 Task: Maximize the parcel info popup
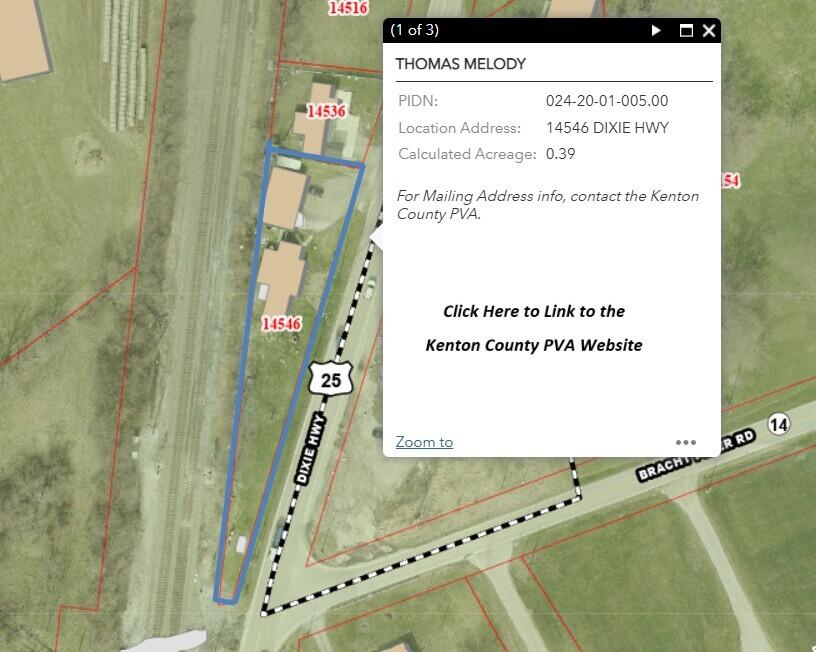click(686, 31)
